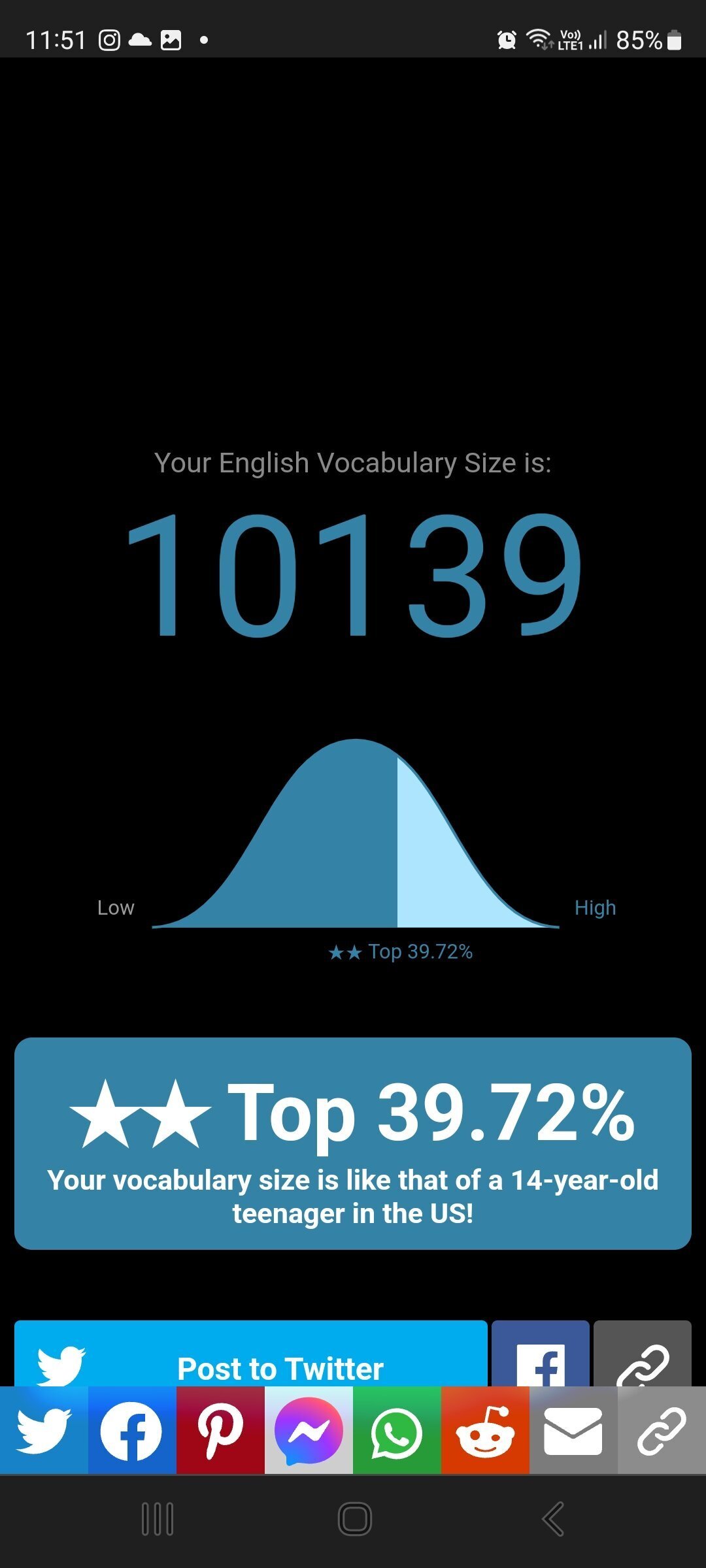Share via the Facebook button beside Post to Twitter
Viewport: 706px width, 1568px height.
click(x=541, y=1353)
